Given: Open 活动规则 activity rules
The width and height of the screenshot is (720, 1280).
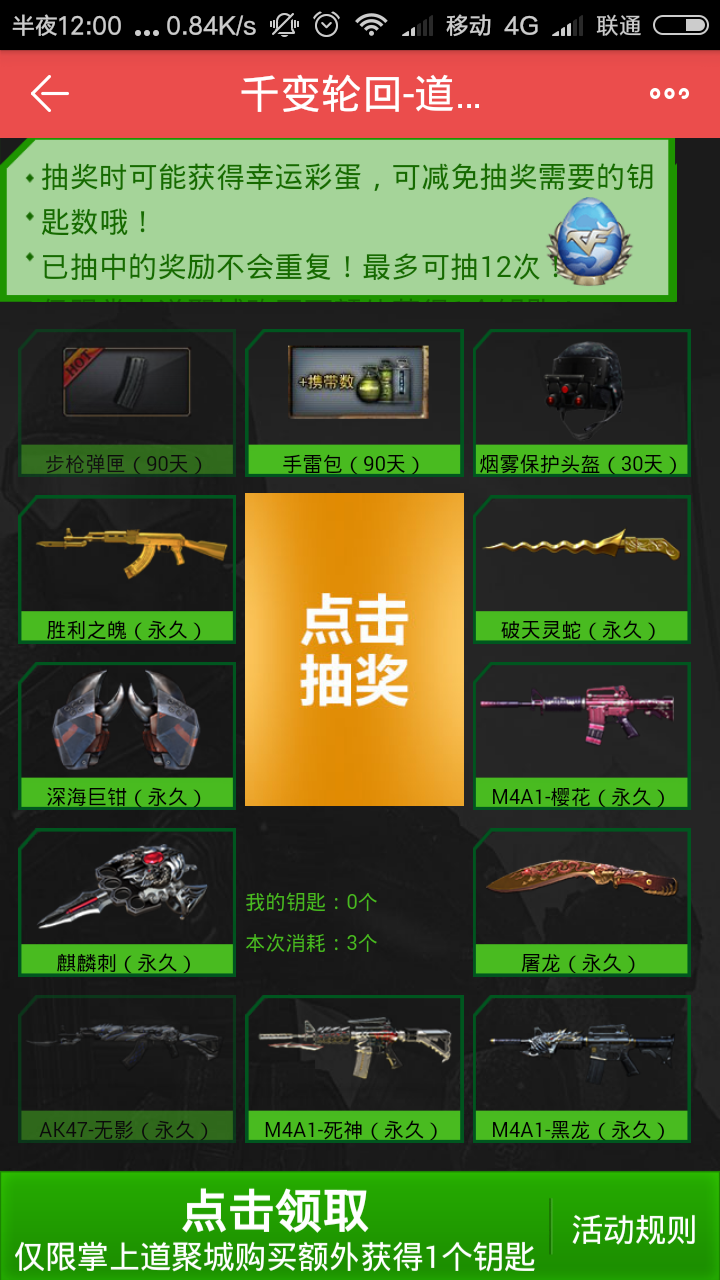Looking at the screenshot, I should tap(634, 1229).
